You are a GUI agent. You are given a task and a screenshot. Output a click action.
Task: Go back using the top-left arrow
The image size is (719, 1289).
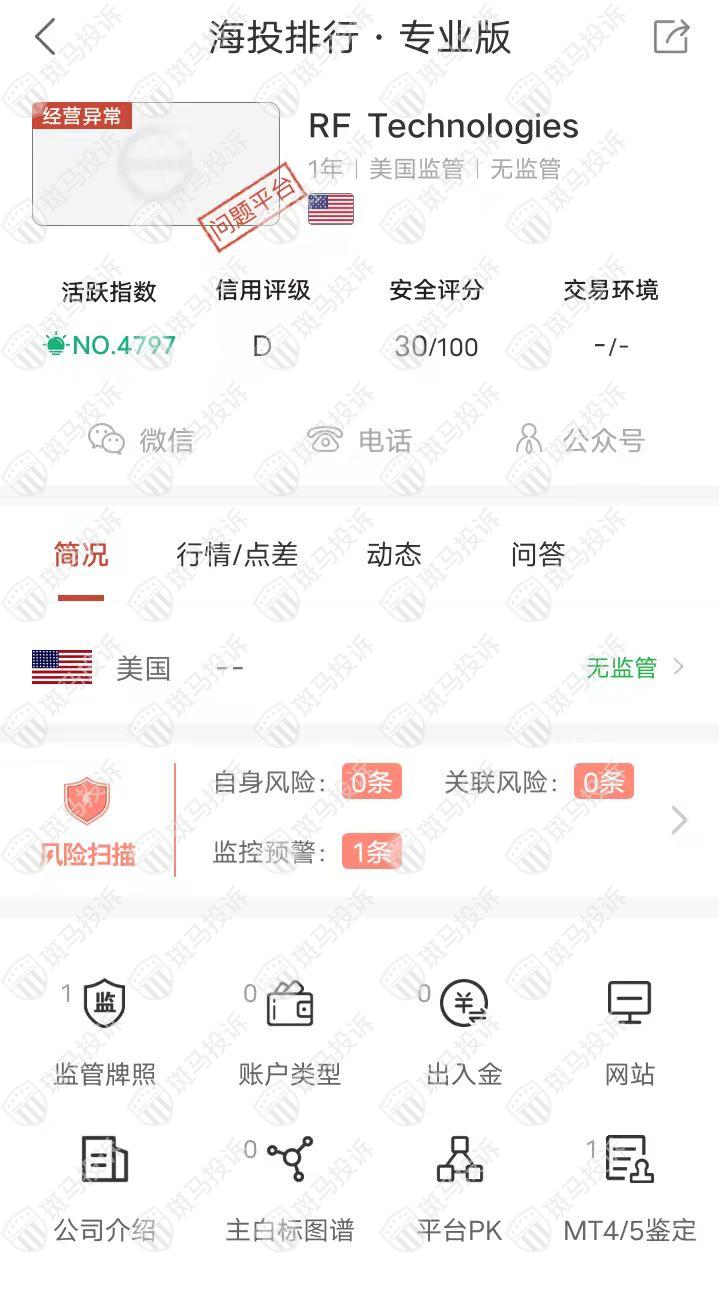point(45,38)
